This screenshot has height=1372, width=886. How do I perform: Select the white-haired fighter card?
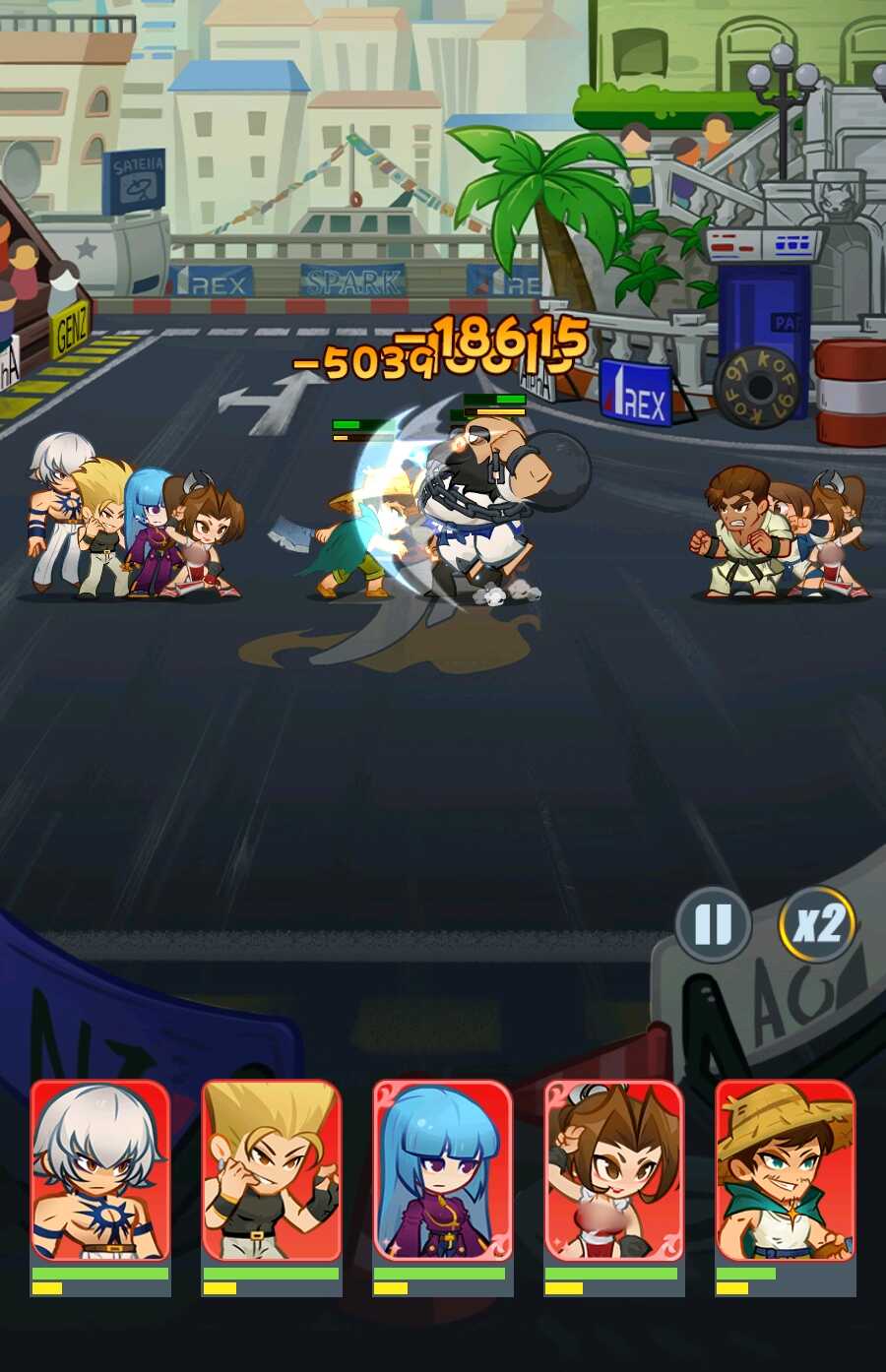[x=99, y=1171]
